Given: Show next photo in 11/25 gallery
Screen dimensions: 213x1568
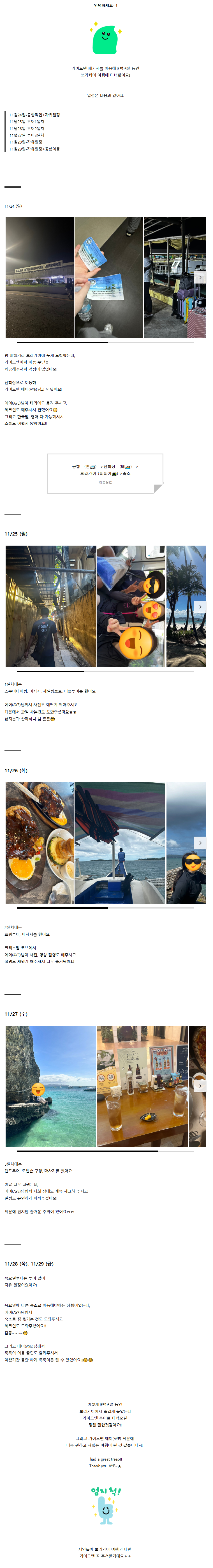Looking at the screenshot, I should pyautogui.click(x=200, y=606).
